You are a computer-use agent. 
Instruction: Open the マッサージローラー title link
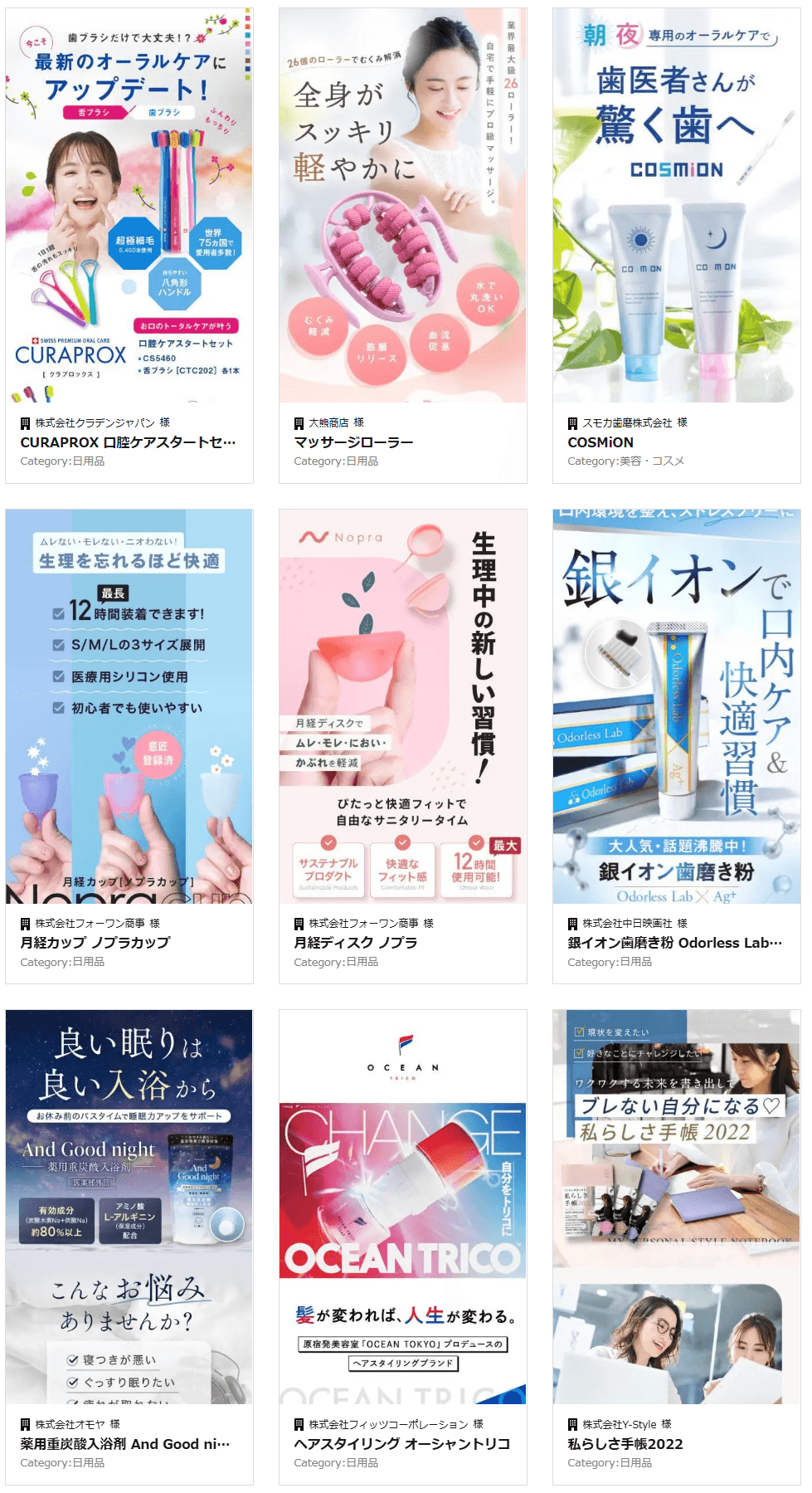[353, 442]
